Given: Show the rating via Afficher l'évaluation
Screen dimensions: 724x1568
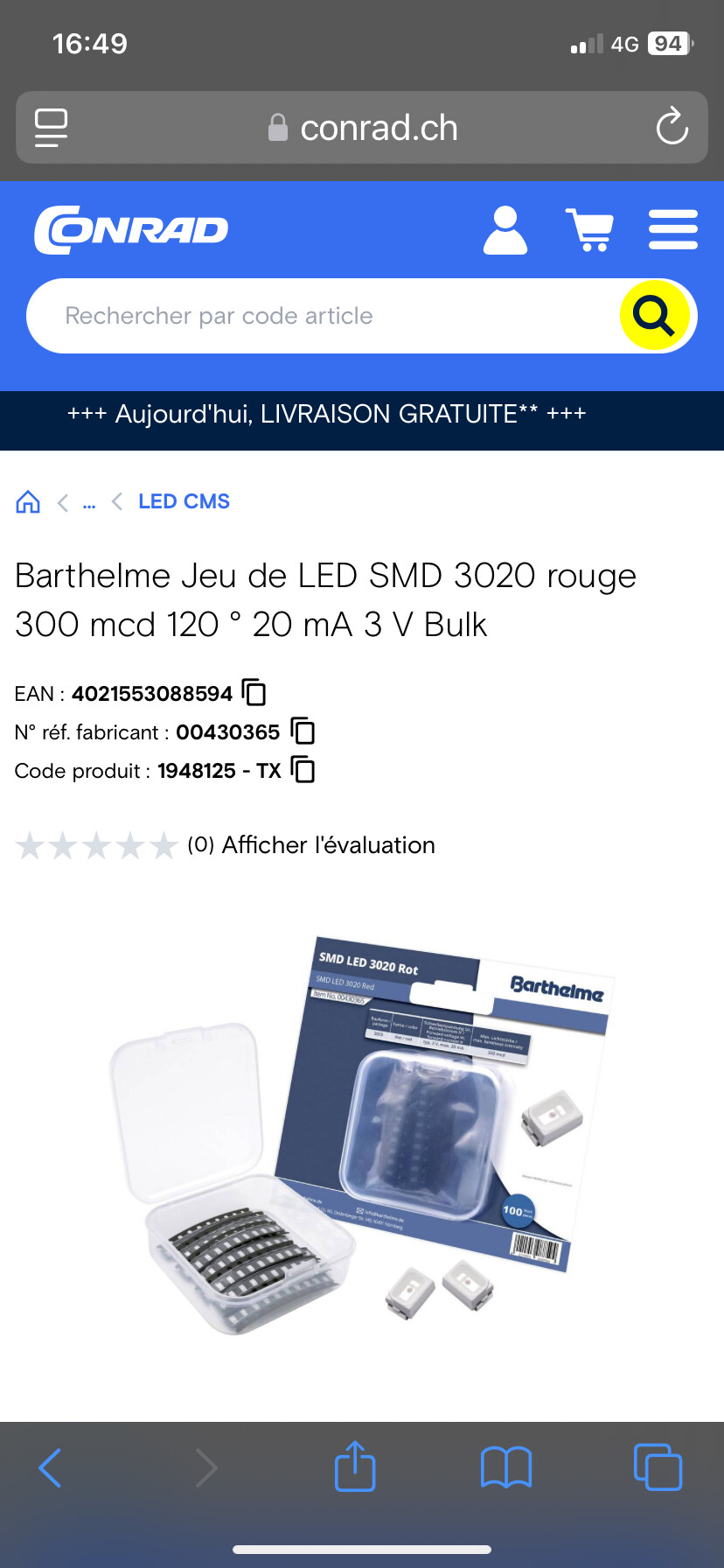Looking at the screenshot, I should point(328,845).
